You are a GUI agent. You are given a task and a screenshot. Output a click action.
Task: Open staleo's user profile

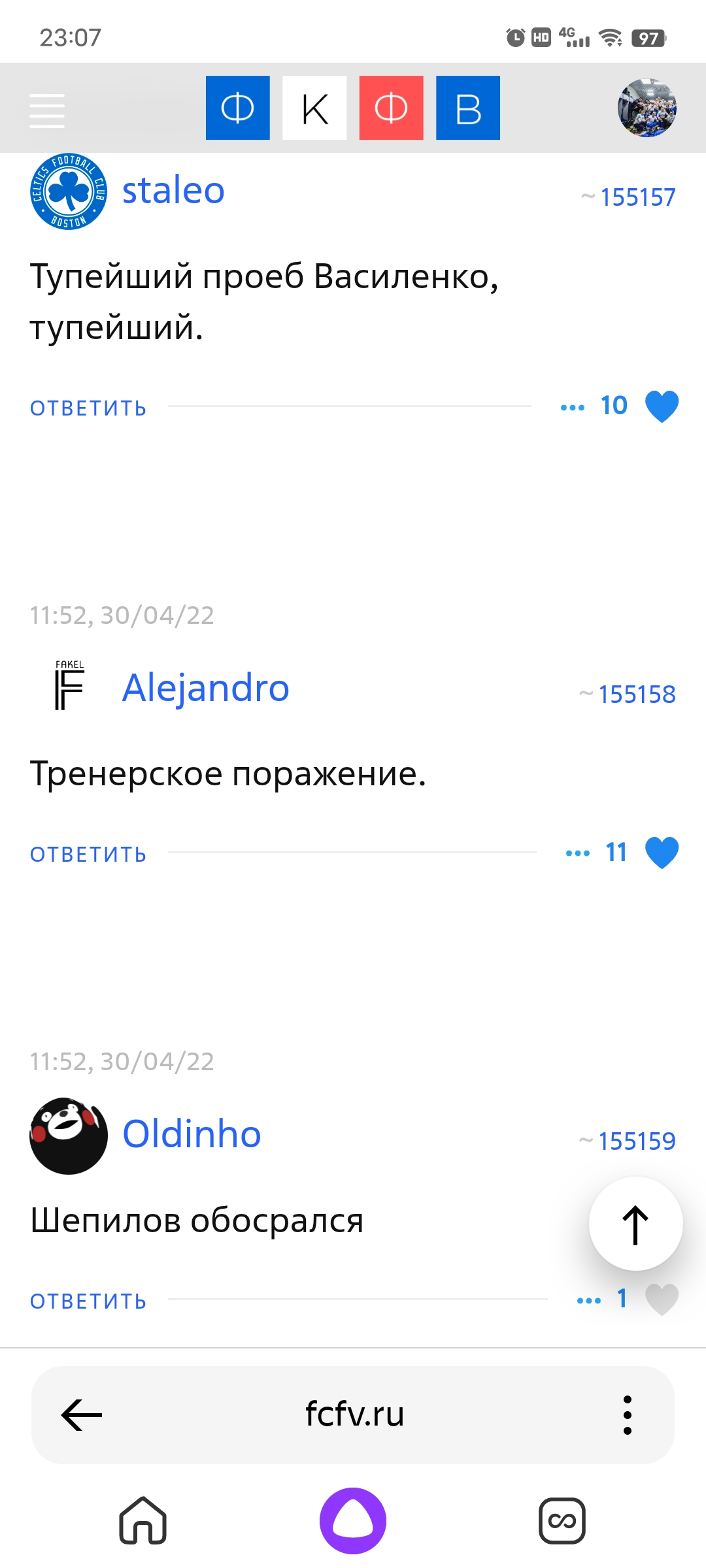173,191
